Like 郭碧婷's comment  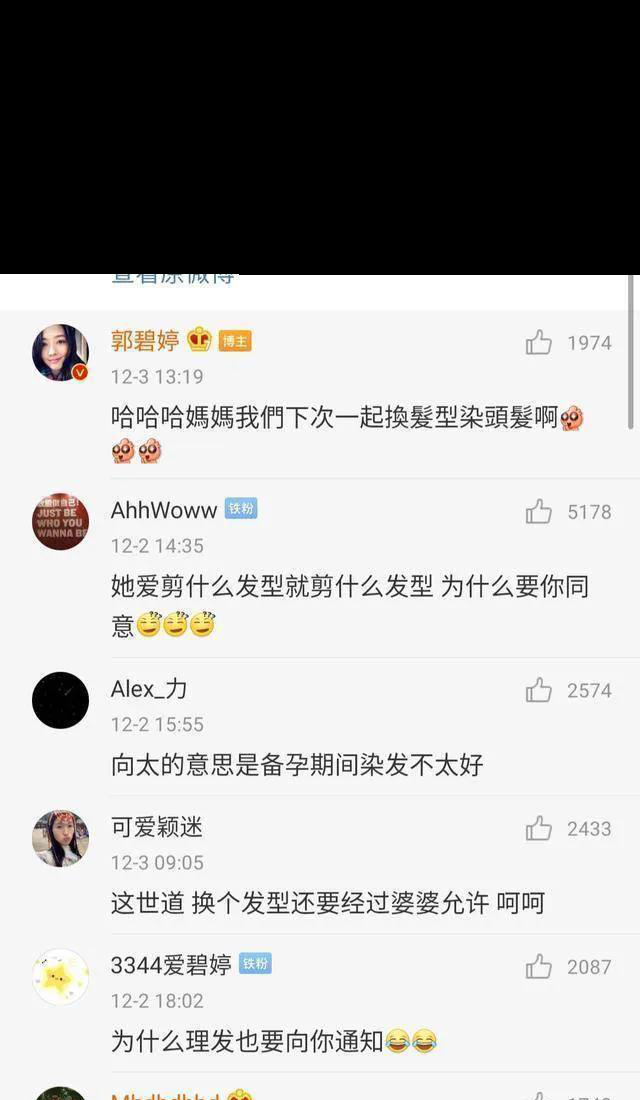point(539,343)
